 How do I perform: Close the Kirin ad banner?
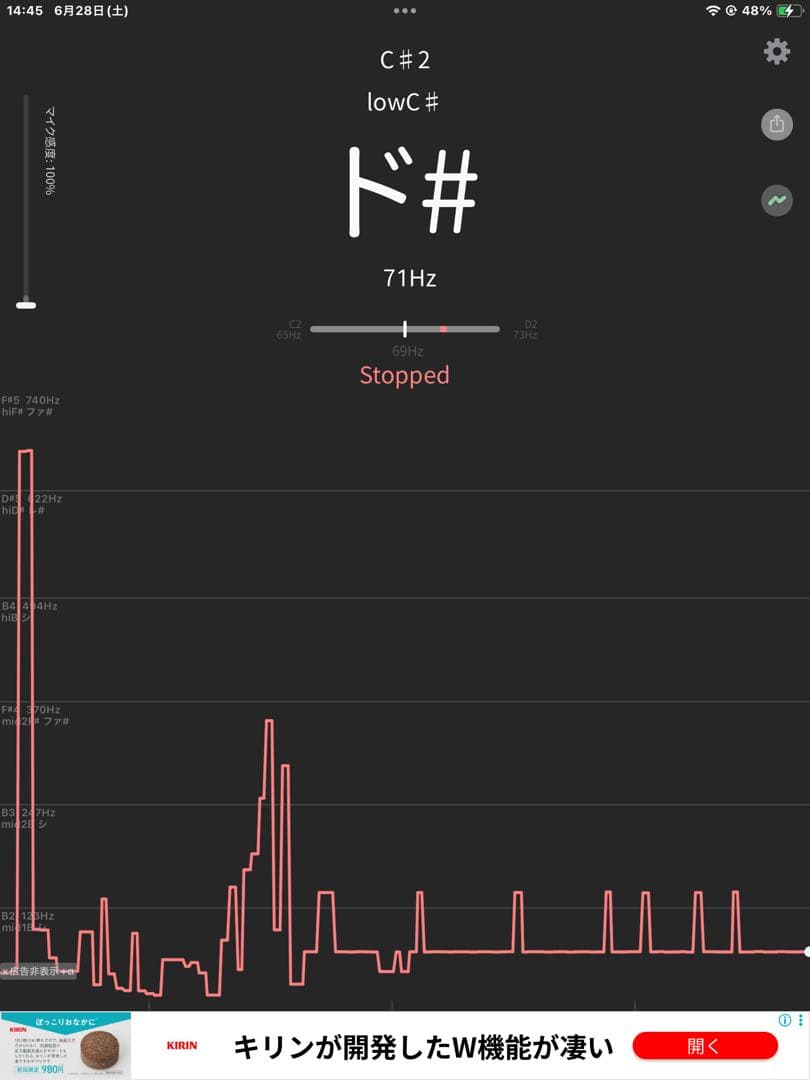point(801,1020)
